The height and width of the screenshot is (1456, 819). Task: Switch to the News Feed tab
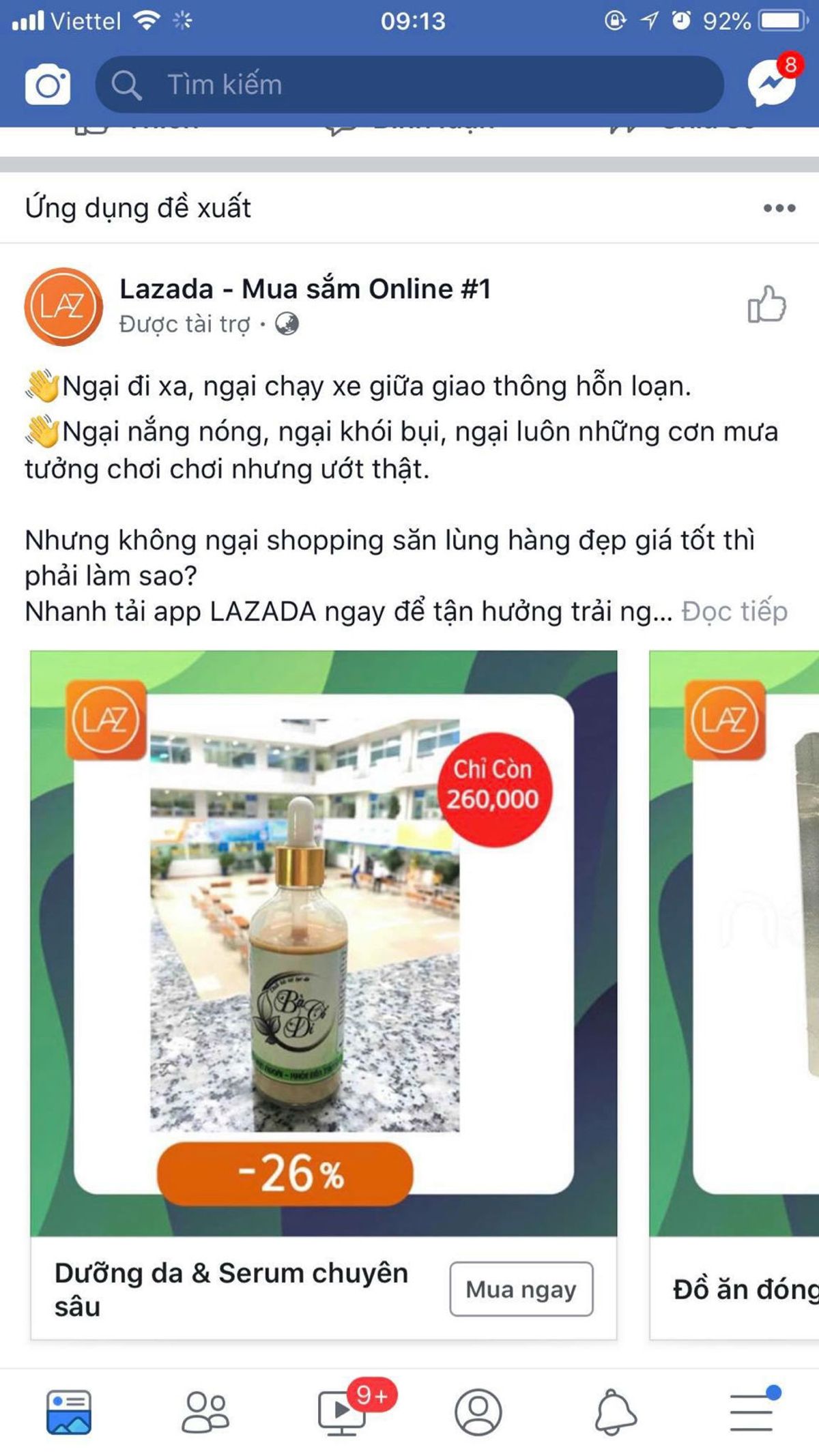tap(68, 1412)
